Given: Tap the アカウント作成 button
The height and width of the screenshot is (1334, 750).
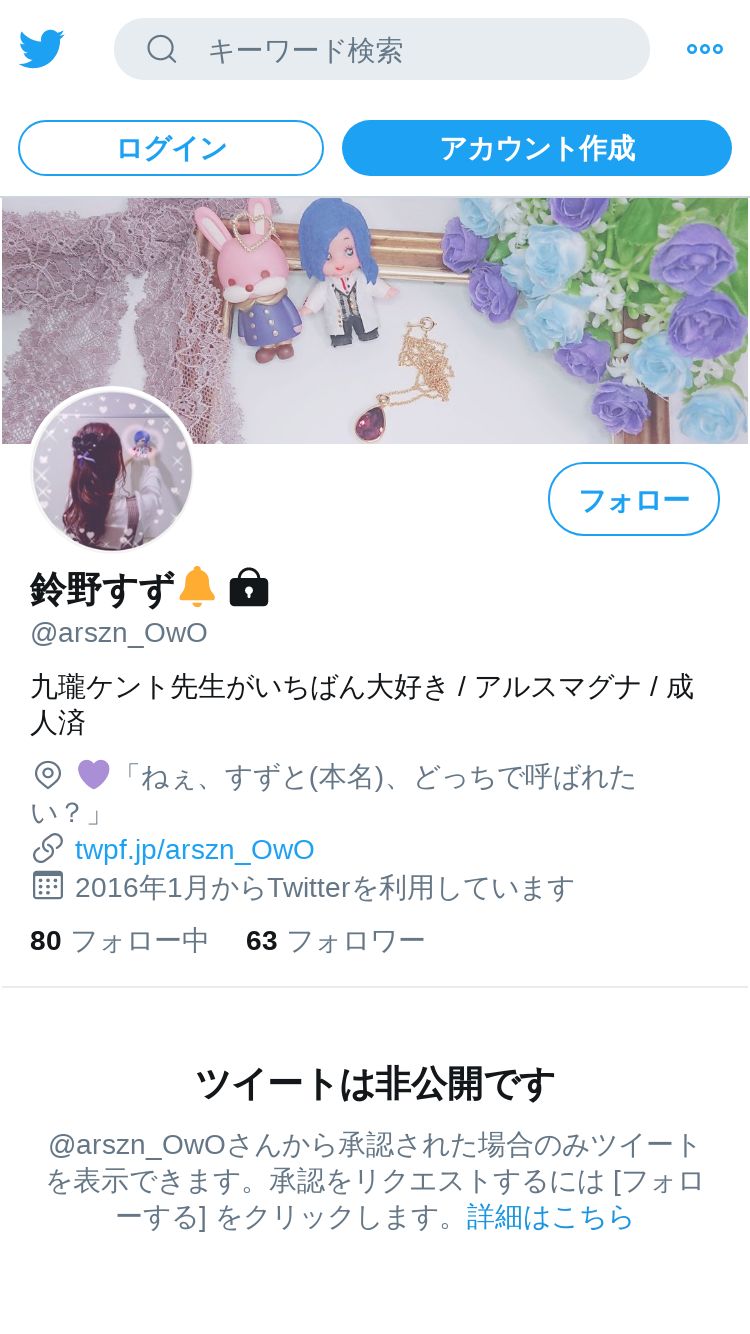Looking at the screenshot, I should point(537,148).
